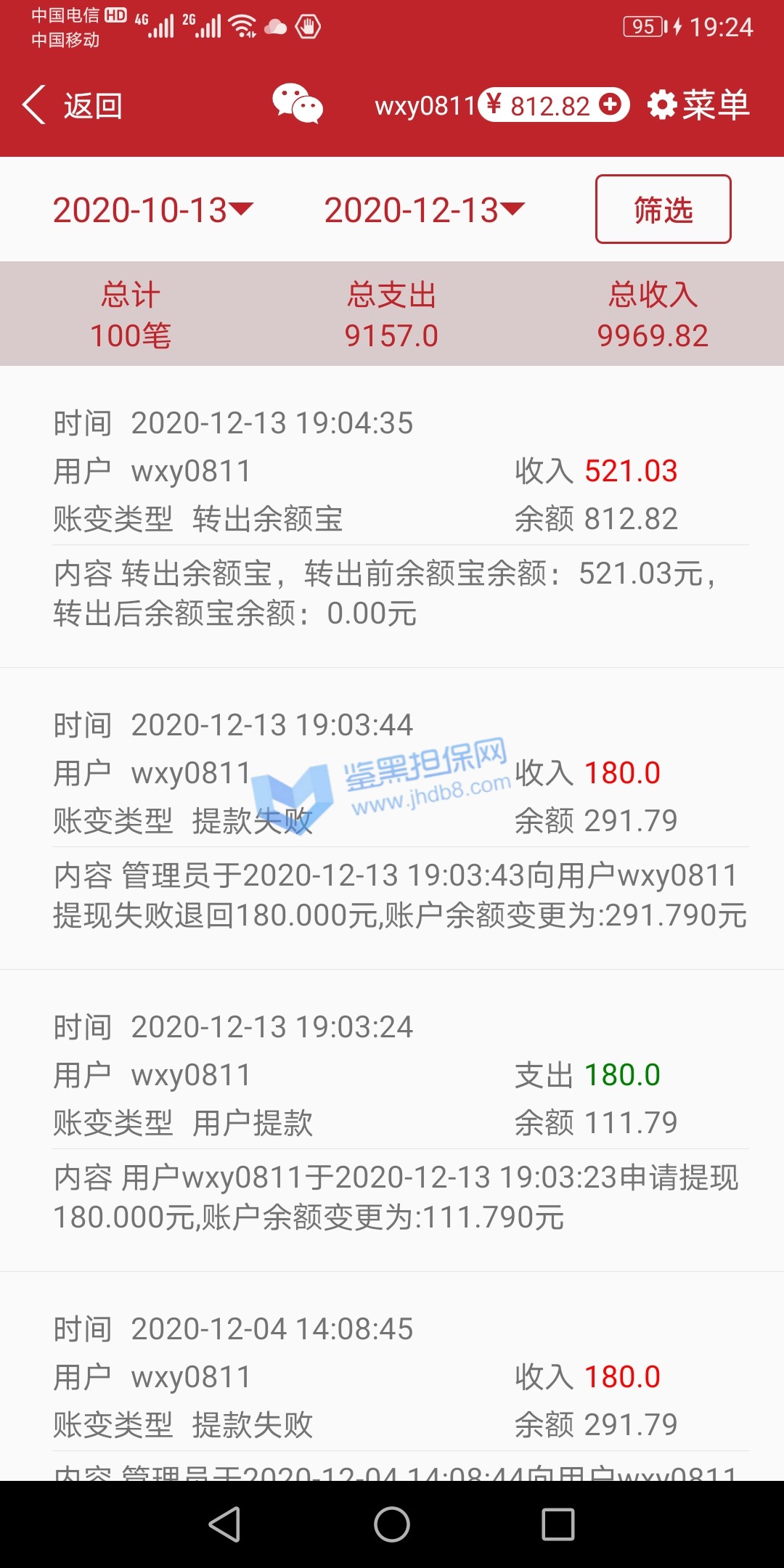The height and width of the screenshot is (1568, 784).
Task: Tap the 筛选 filter button
Action: click(x=663, y=210)
